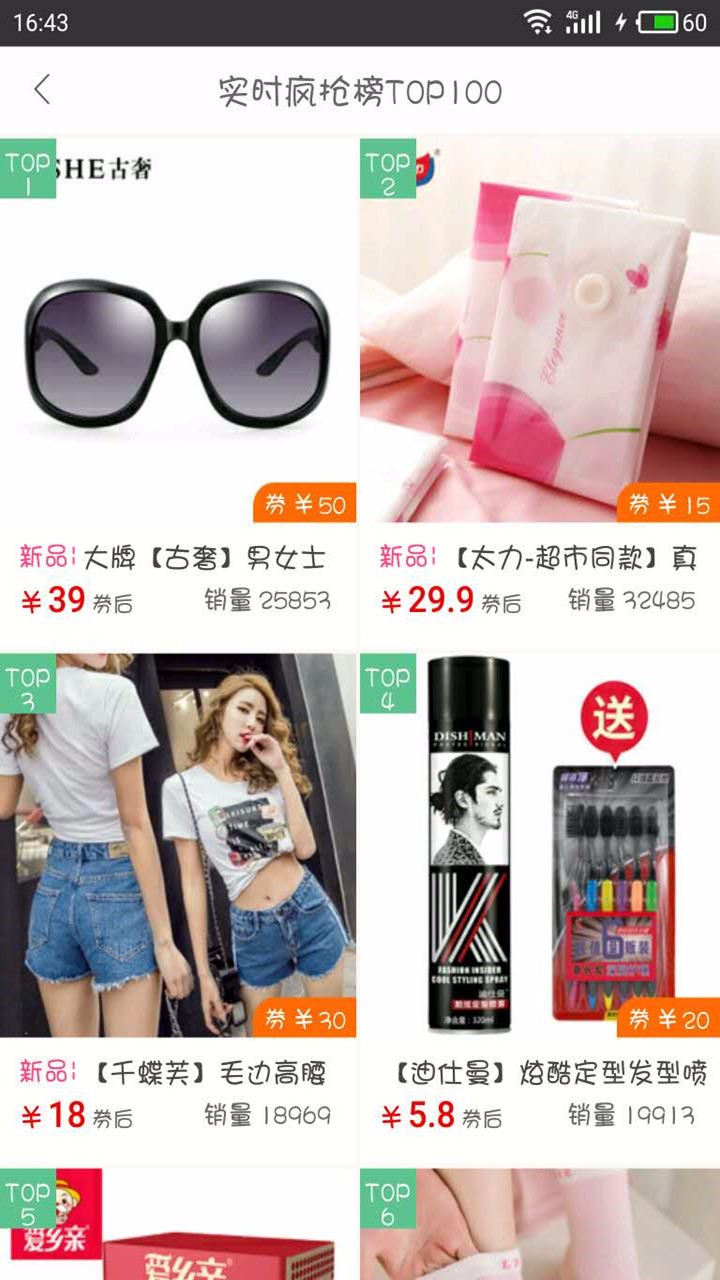
Task: Open the TOP 6 pink socks product
Action: [x=540, y=1228]
